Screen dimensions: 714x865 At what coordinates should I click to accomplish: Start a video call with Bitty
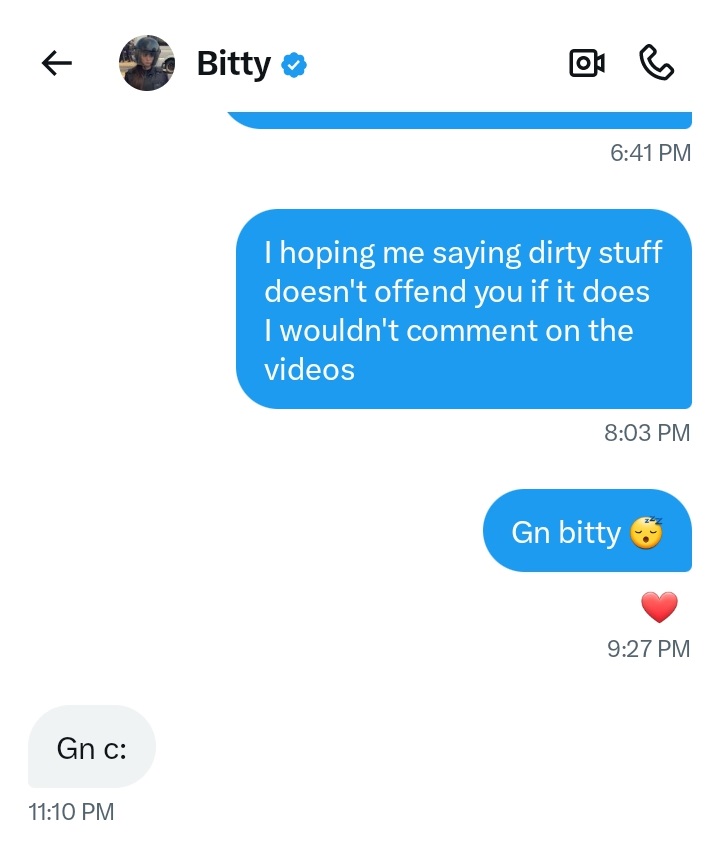pyautogui.click(x=586, y=64)
